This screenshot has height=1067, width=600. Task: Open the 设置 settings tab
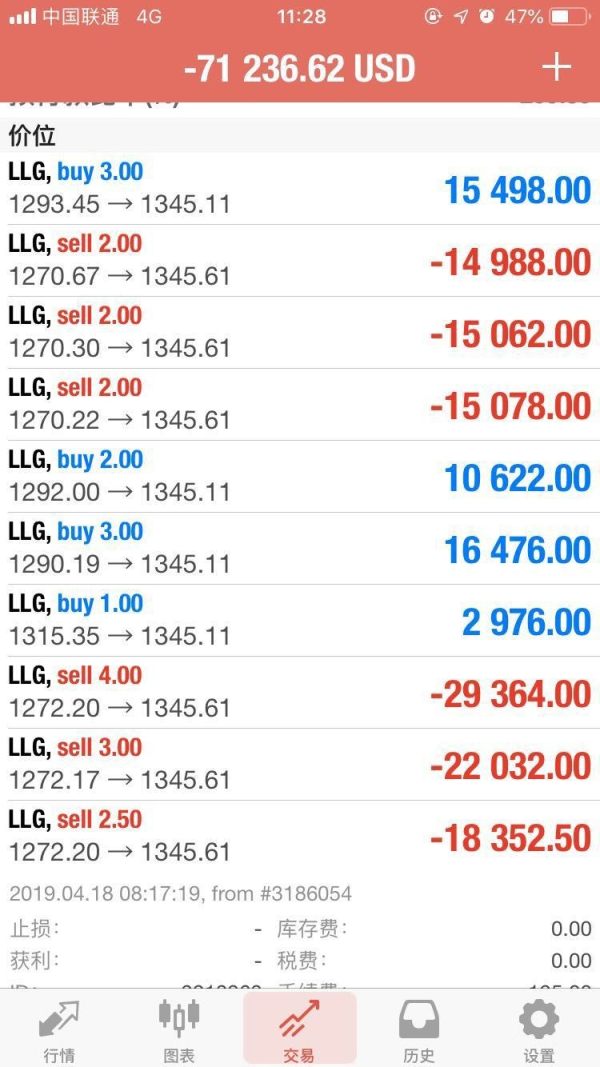pos(538,1029)
